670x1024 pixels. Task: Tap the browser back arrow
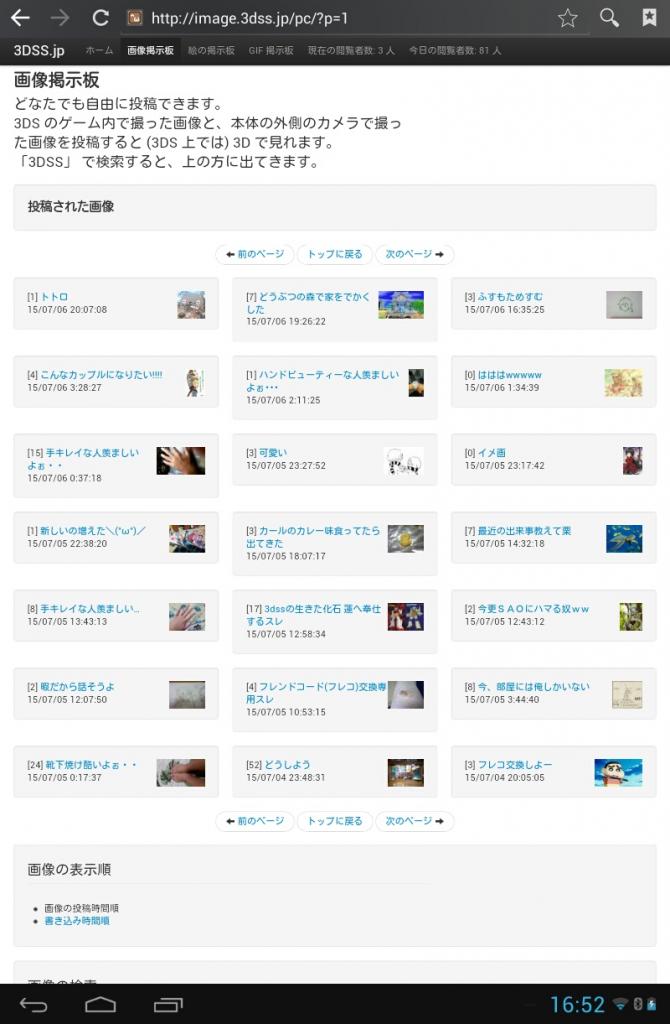click(20, 17)
